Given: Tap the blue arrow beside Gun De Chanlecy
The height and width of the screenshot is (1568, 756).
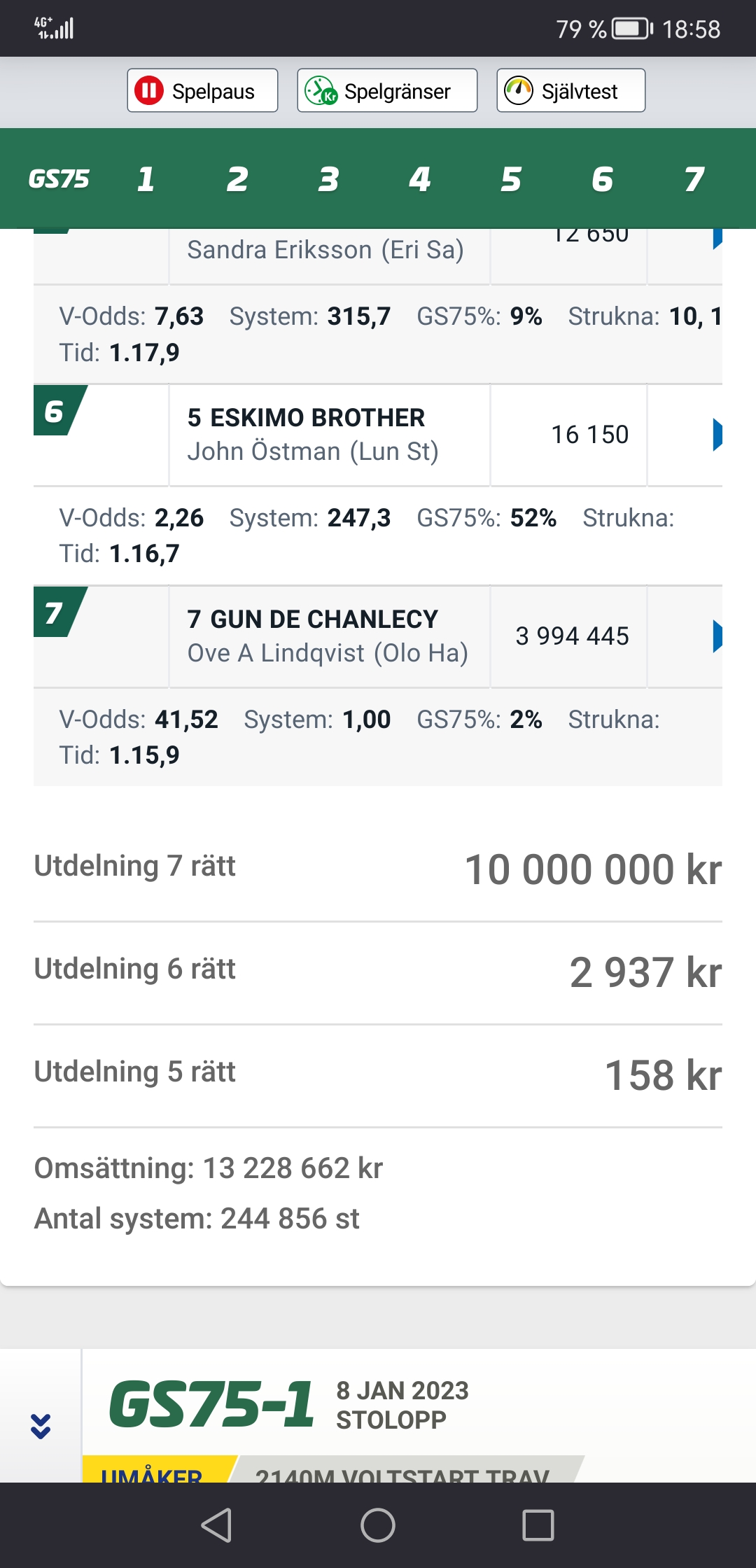Looking at the screenshot, I should pyautogui.click(x=717, y=636).
